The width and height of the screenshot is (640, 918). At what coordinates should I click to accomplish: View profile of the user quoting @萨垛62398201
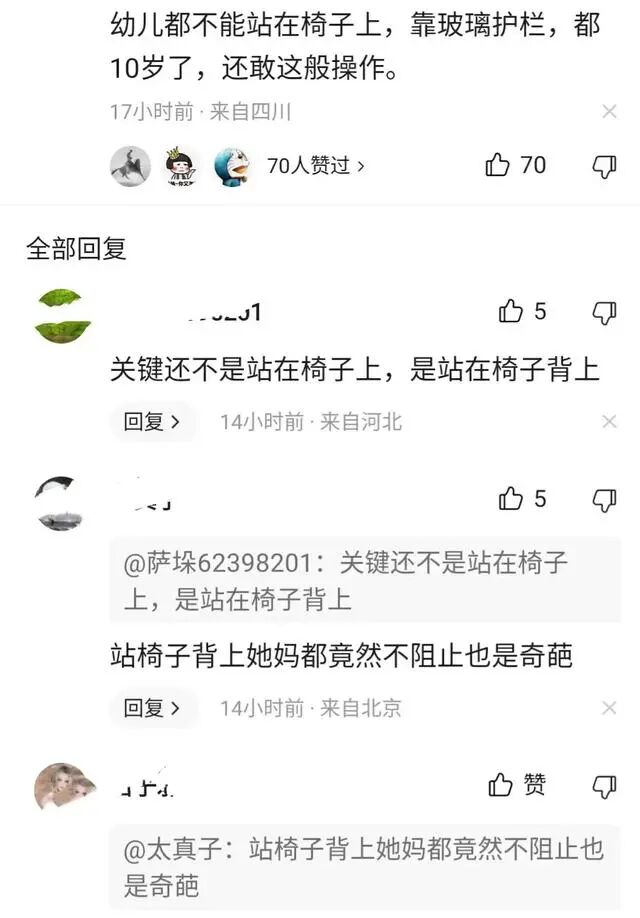click(x=61, y=503)
